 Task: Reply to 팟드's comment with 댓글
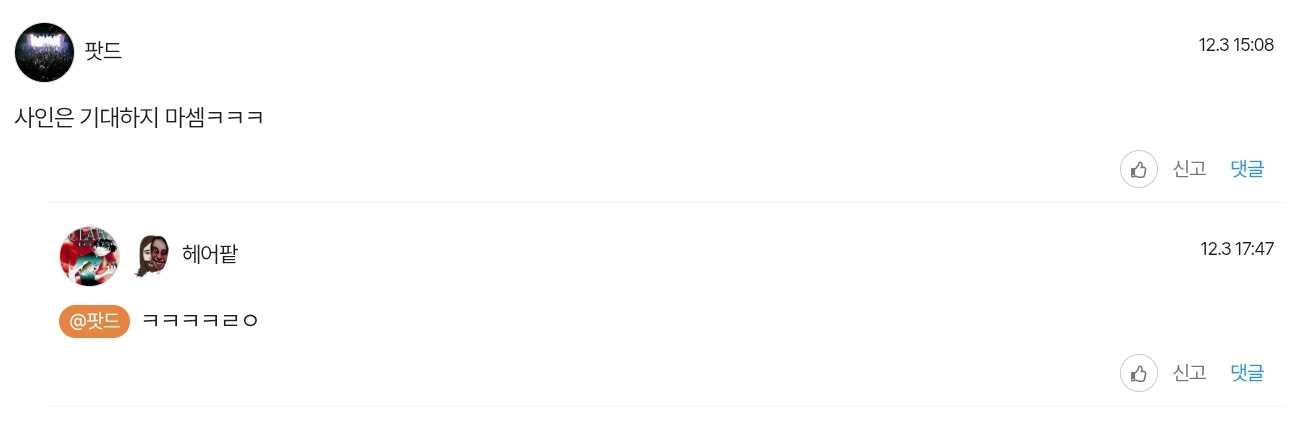1247,169
